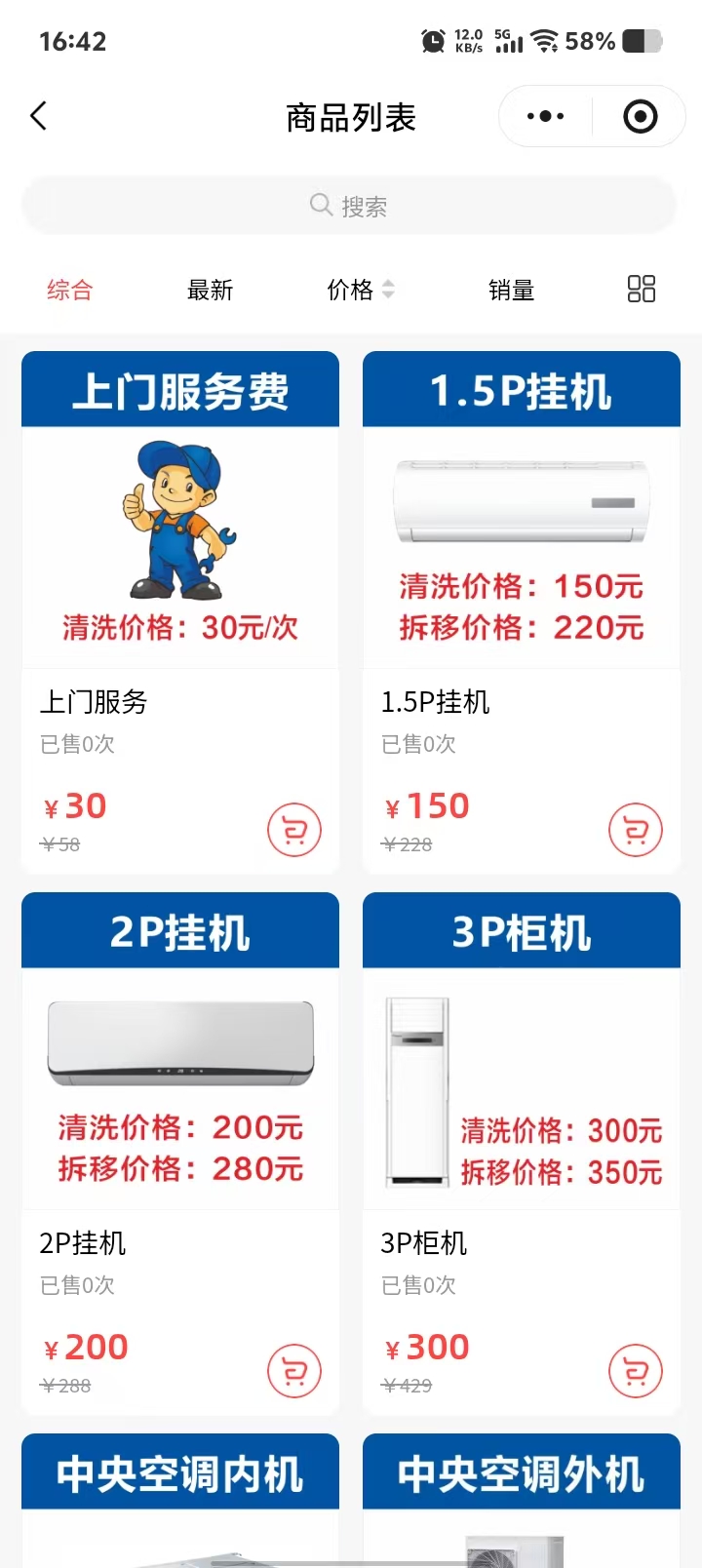Toggle the grid layout view icon

(641, 289)
